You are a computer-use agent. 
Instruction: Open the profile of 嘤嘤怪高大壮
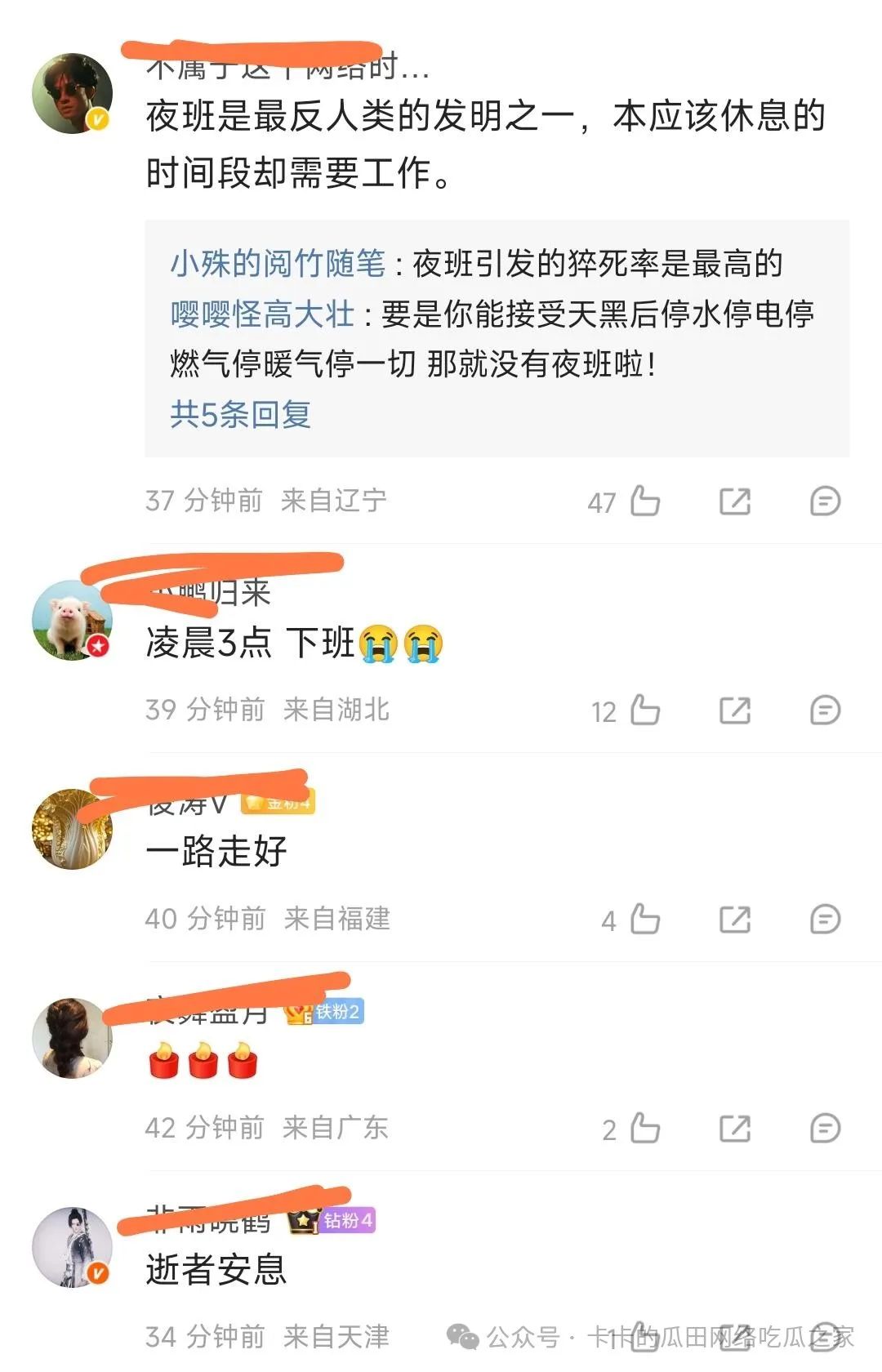pos(262,314)
